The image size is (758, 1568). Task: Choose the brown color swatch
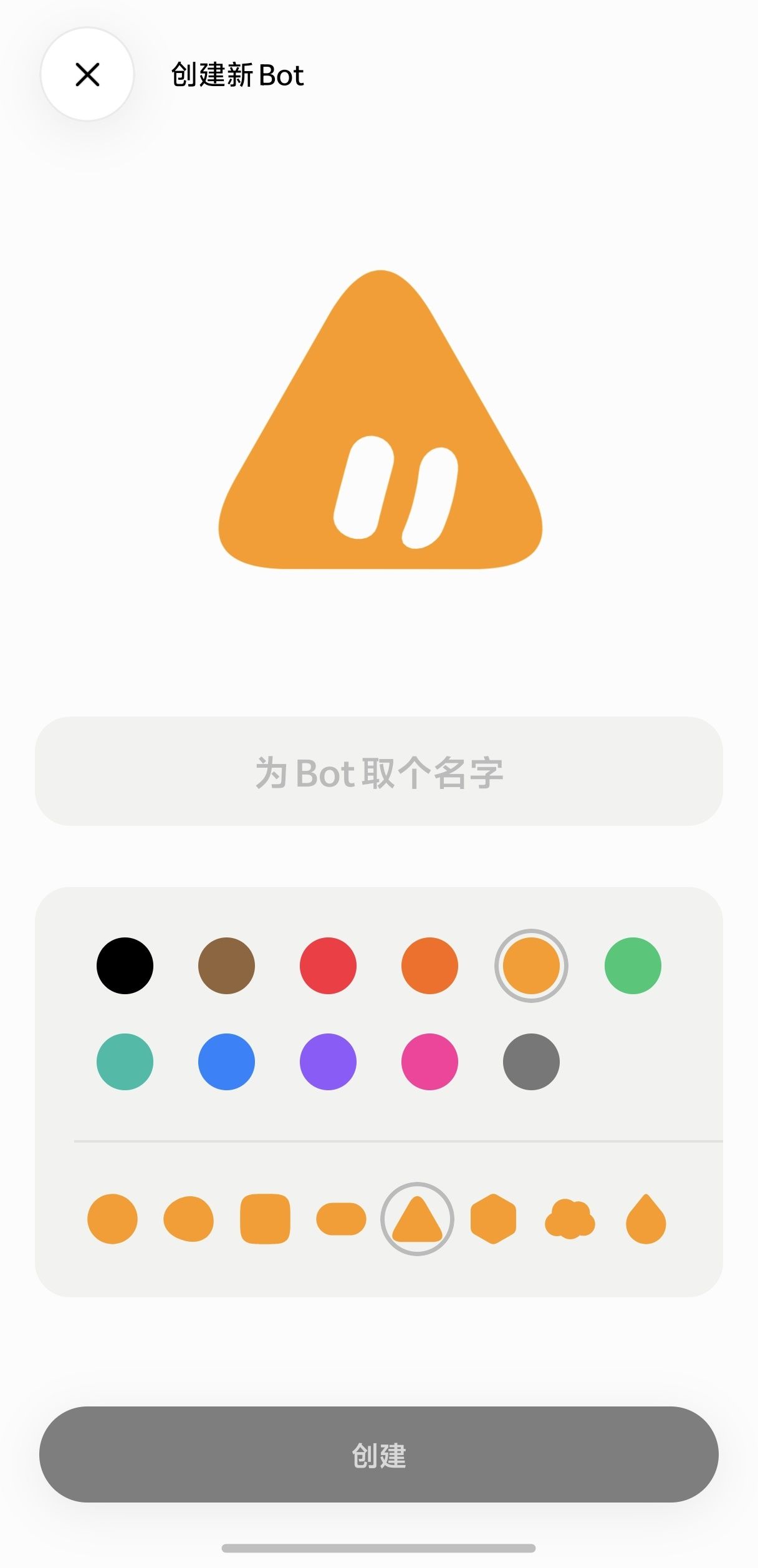pos(226,965)
